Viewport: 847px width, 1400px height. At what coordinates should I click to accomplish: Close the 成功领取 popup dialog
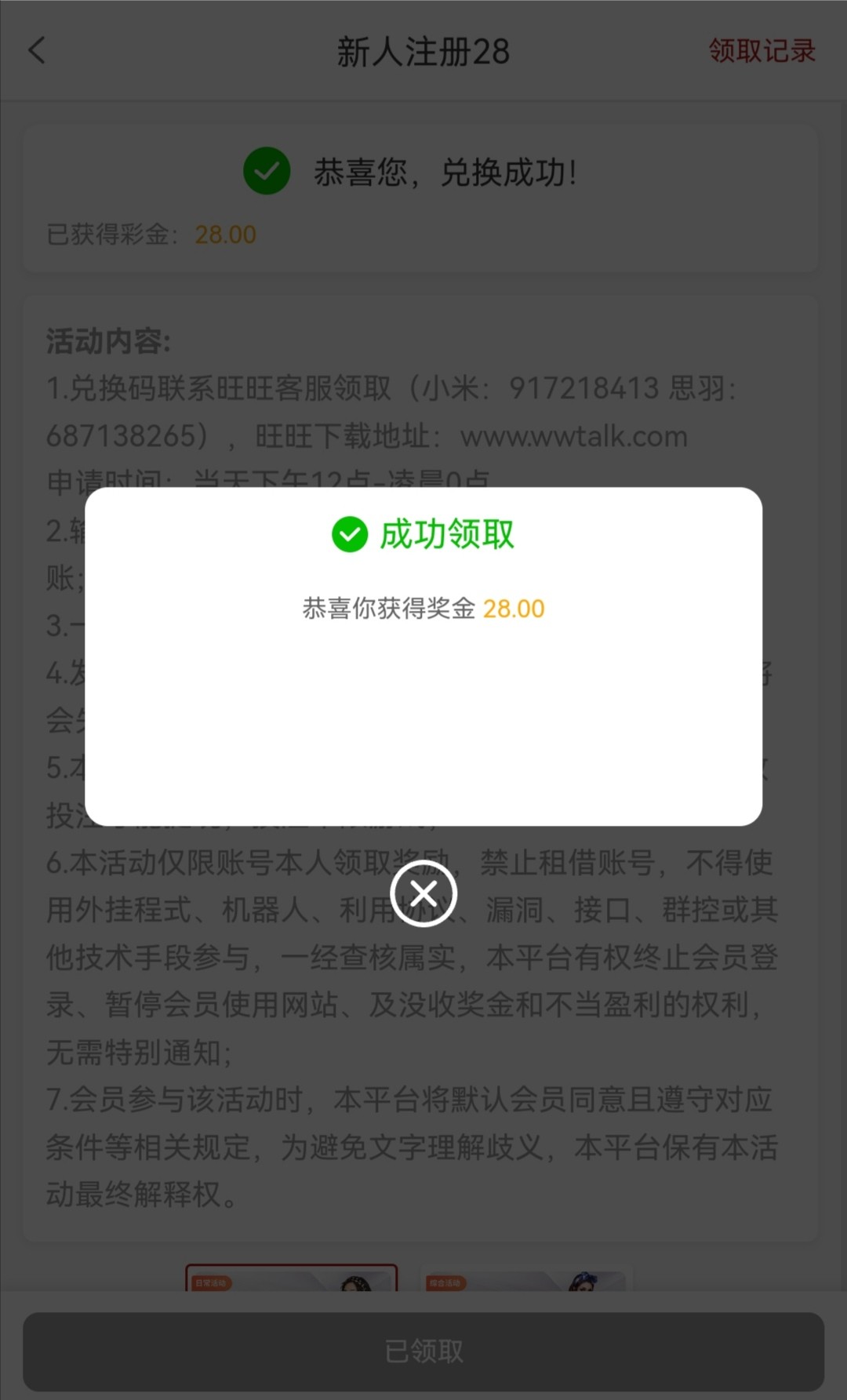(423, 893)
